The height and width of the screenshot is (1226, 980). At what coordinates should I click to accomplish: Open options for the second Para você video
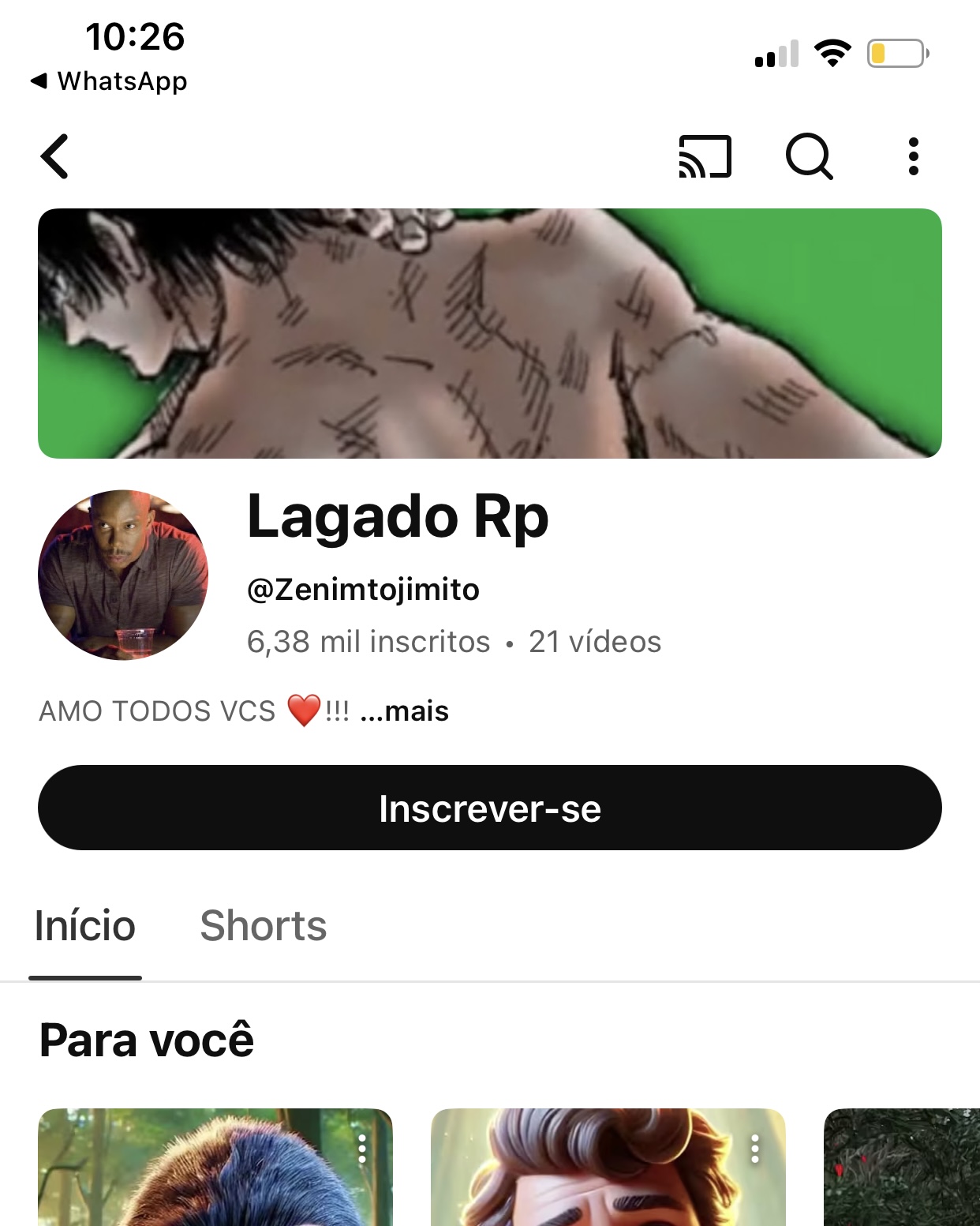point(755,1149)
